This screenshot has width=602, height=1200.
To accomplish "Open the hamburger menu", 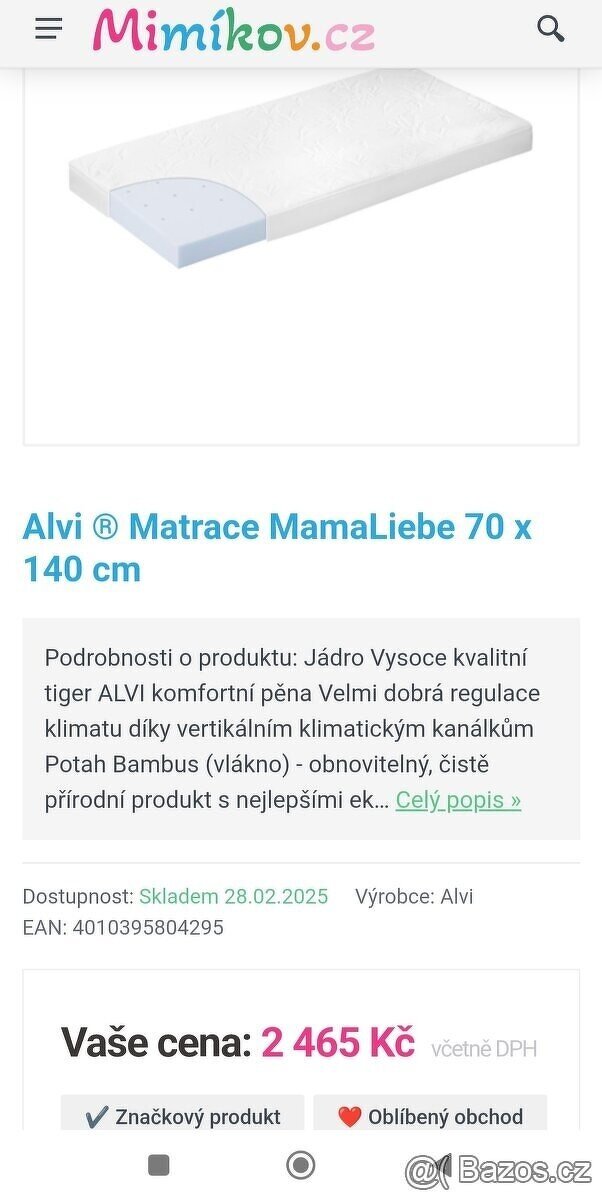I will coord(49,29).
